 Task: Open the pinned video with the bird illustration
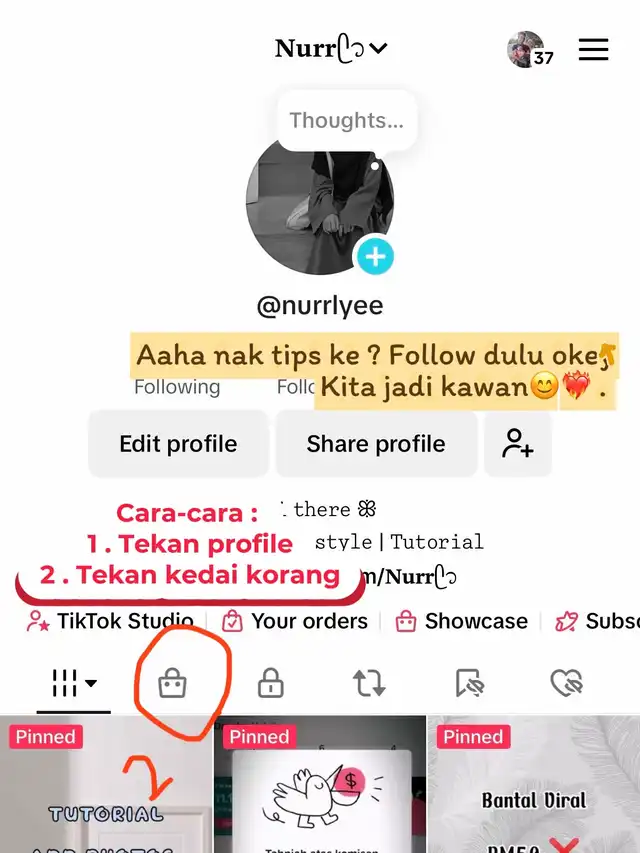[320, 790]
